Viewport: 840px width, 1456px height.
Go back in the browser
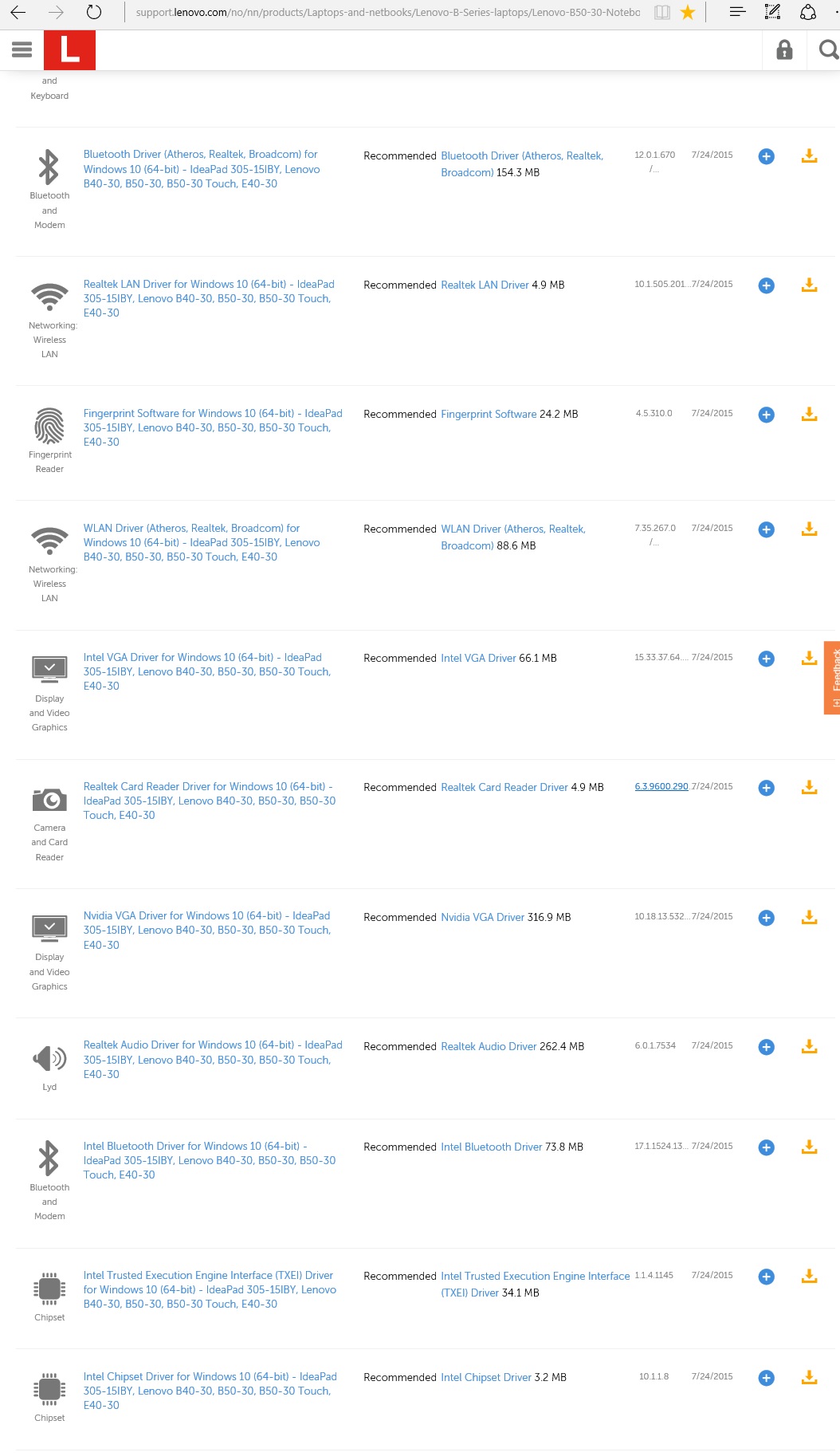point(18,12)
